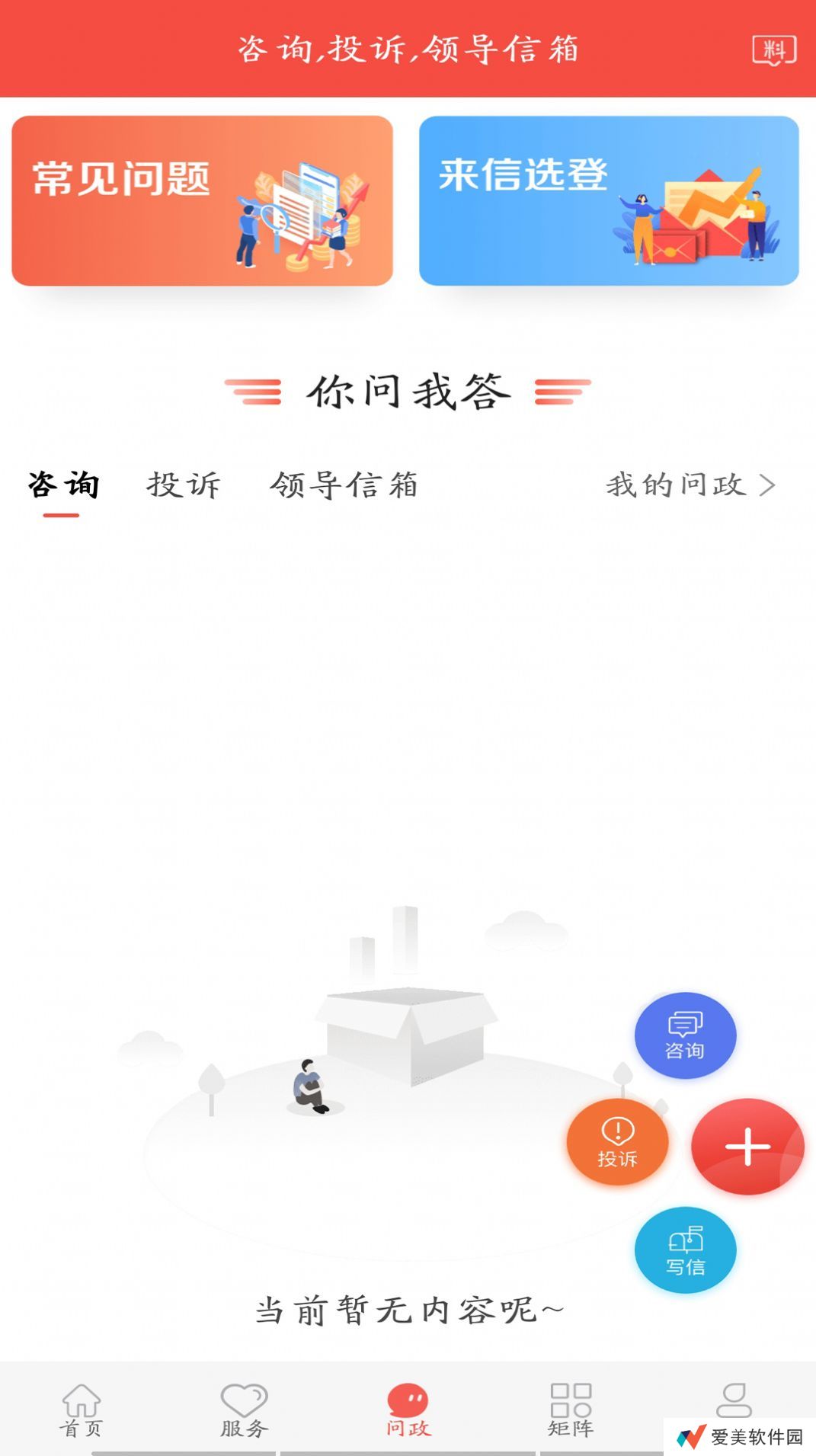Switch to the 矩阵 tab
Screen dimensions: 816x1456
tap(571, 1410)
